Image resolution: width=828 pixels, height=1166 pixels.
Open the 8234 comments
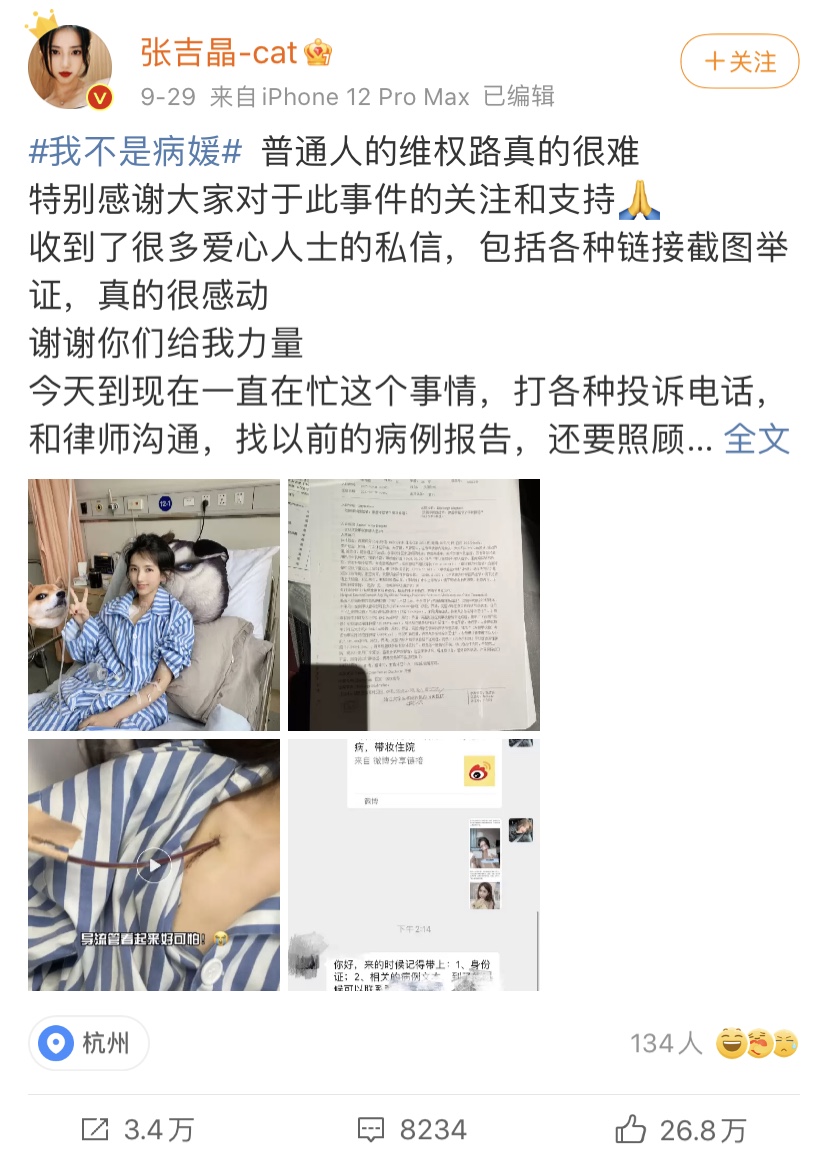click(412, 1130)
